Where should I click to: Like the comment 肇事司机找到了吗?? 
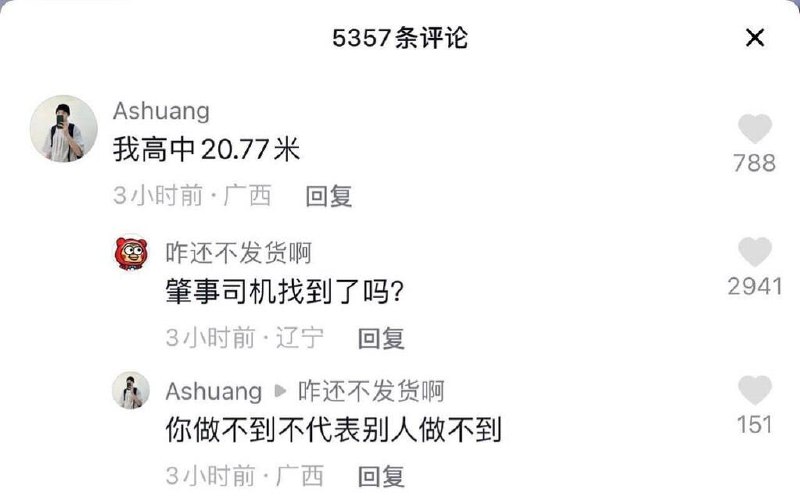pyautogui.click(x=755, y=252)
